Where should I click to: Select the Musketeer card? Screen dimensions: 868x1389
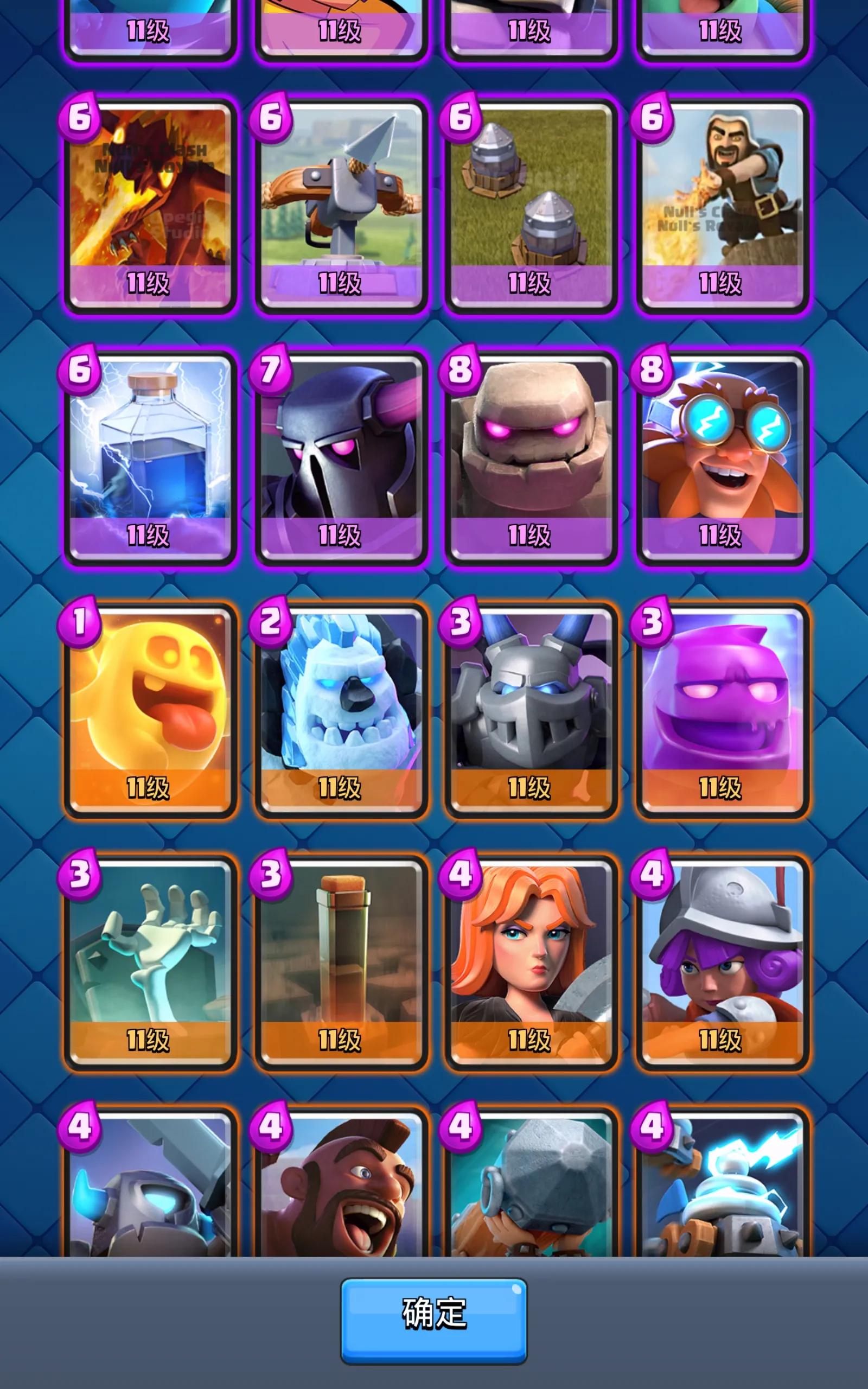tap(722, 963)
